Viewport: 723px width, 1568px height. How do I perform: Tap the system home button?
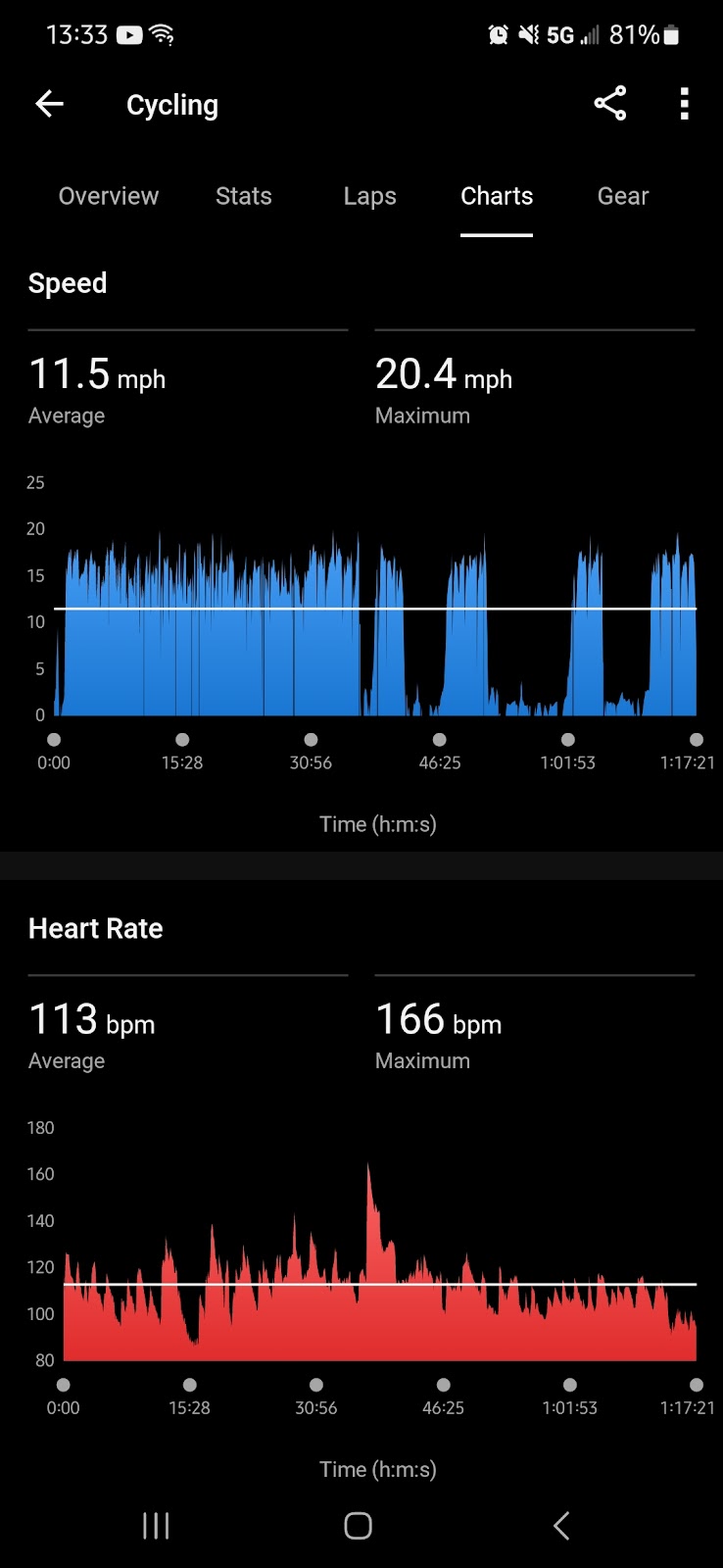[358, 1526]
